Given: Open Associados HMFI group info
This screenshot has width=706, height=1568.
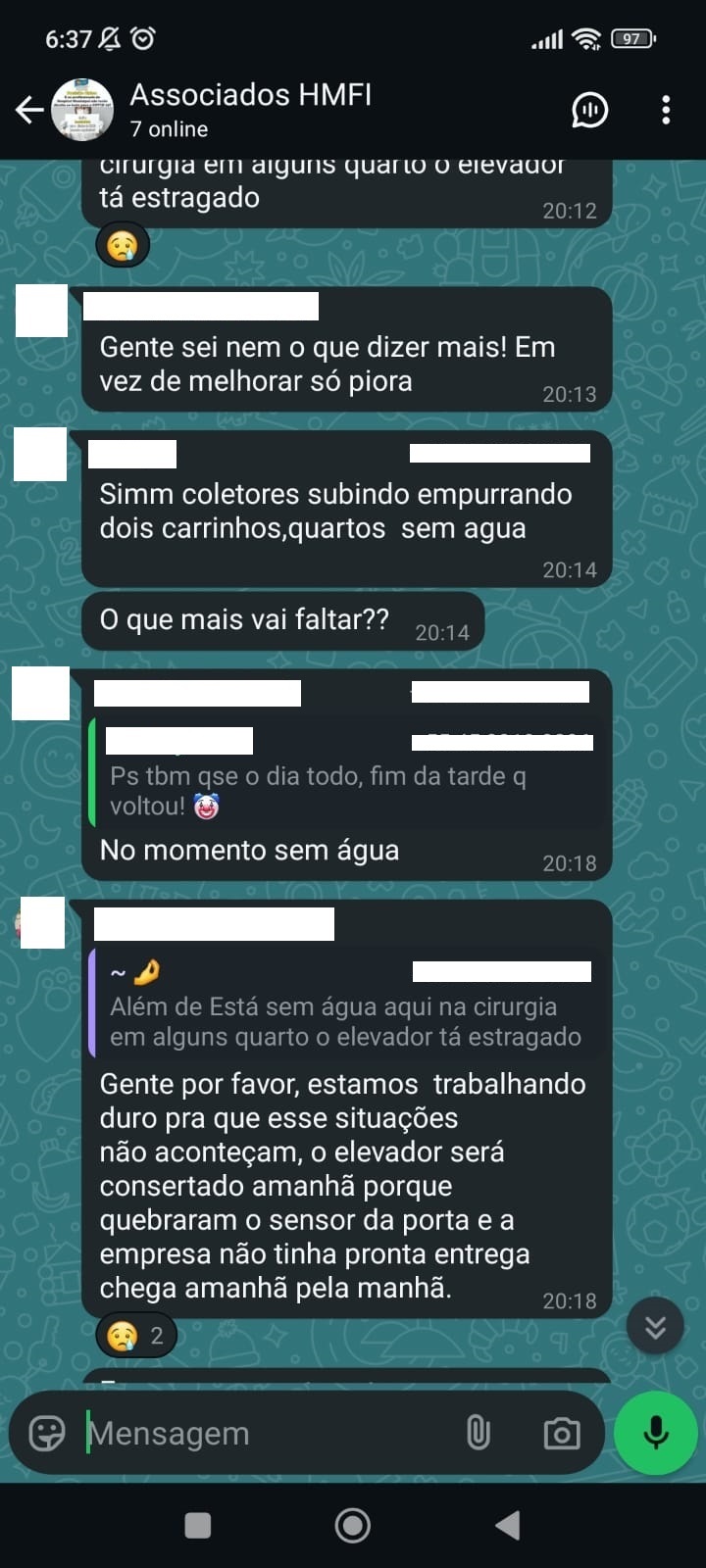Looking at the screenshot, I should tap(250, 110).
